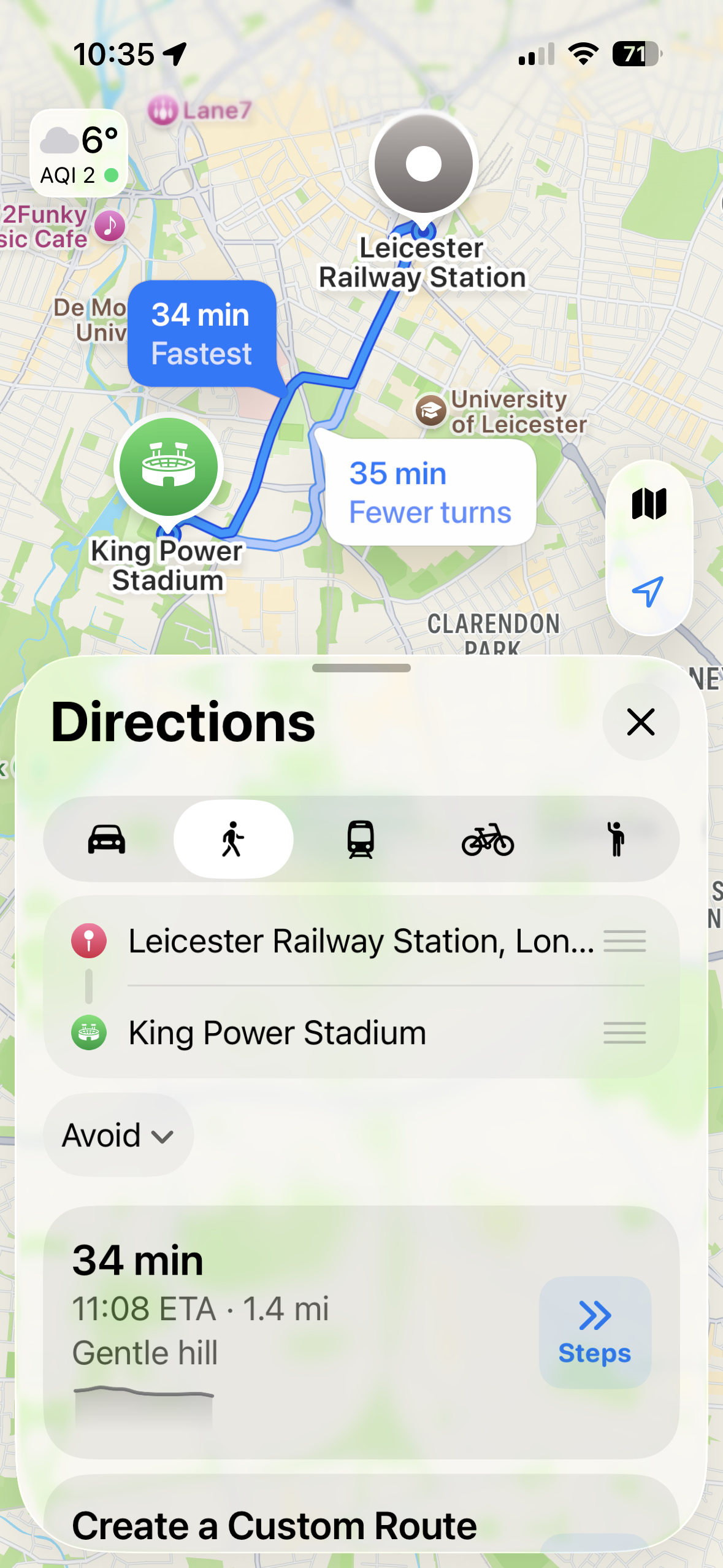Switch to public transit directions
Screen dimensions: 723x1568
click(x=361, y=839)
